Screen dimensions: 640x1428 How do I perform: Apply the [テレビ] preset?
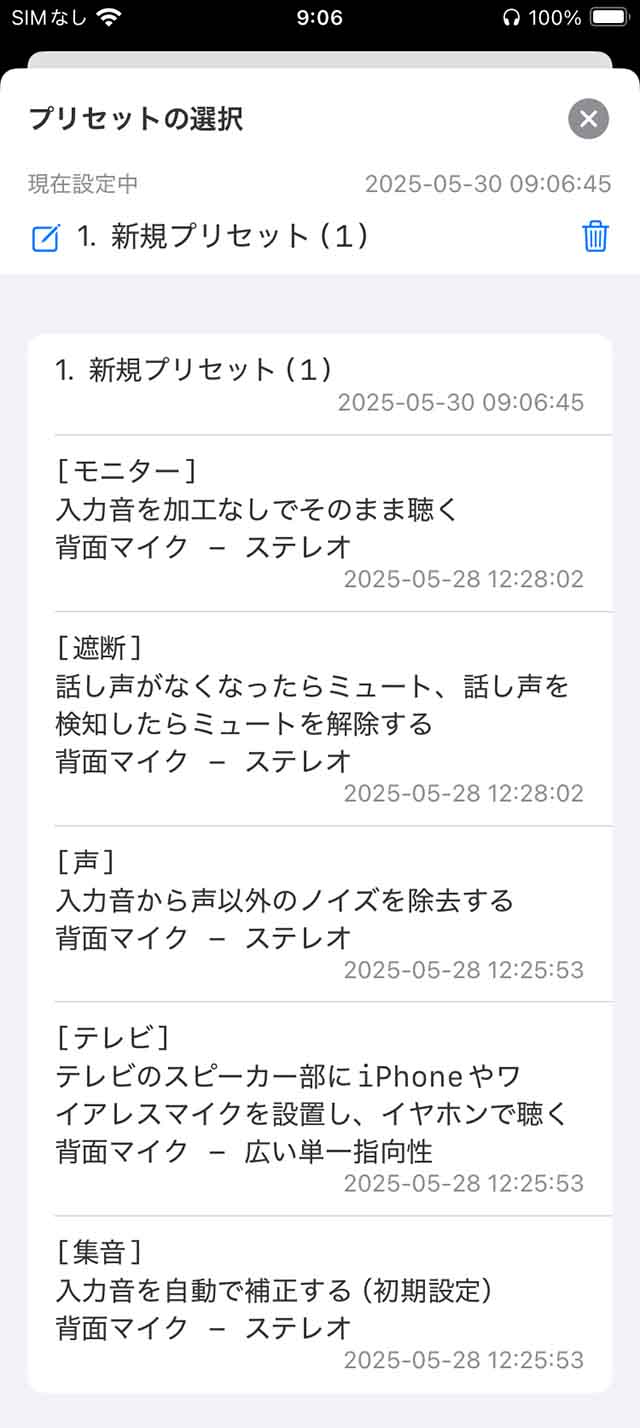click(x=319, y=1108)
